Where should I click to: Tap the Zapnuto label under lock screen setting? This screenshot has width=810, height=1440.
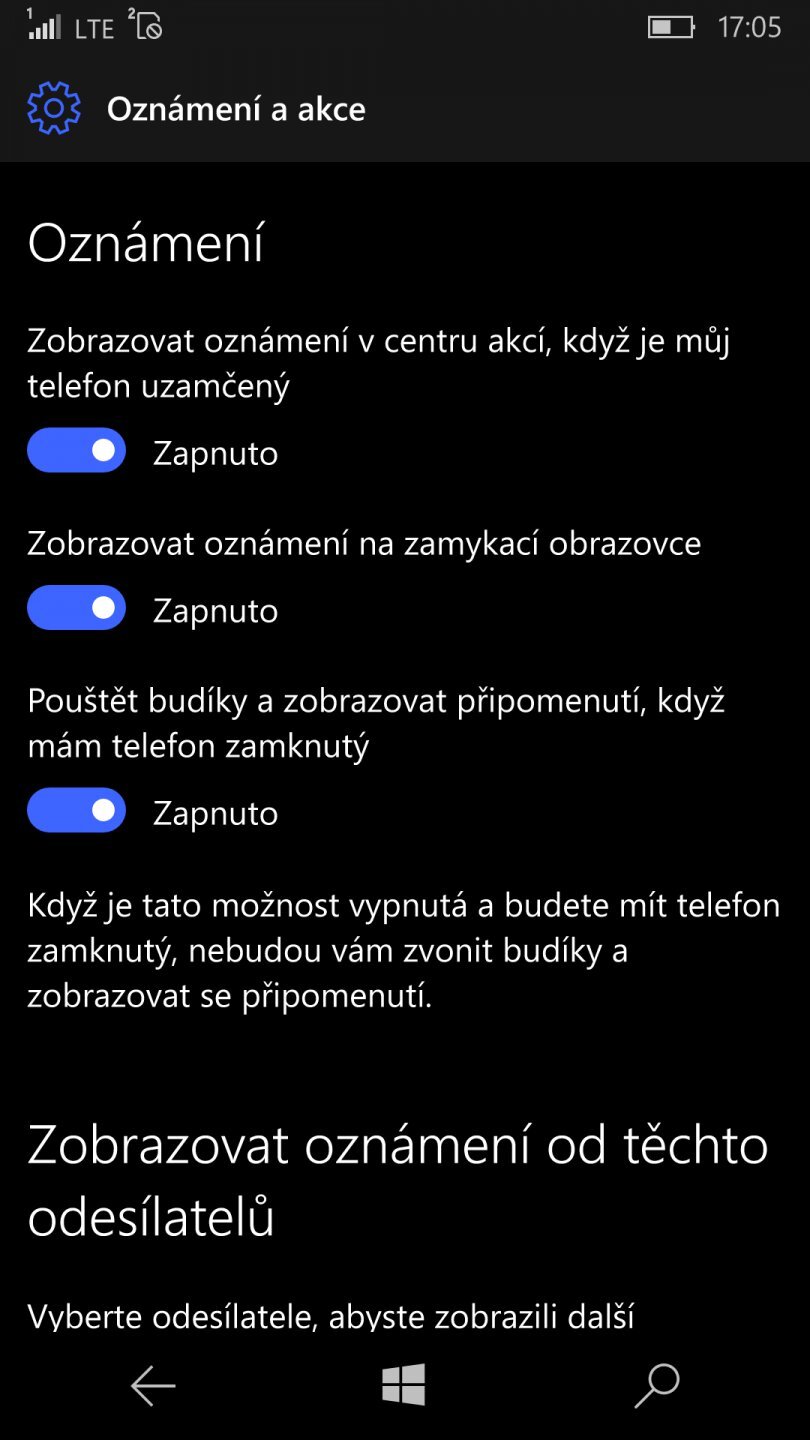click(x=216, y=609)
